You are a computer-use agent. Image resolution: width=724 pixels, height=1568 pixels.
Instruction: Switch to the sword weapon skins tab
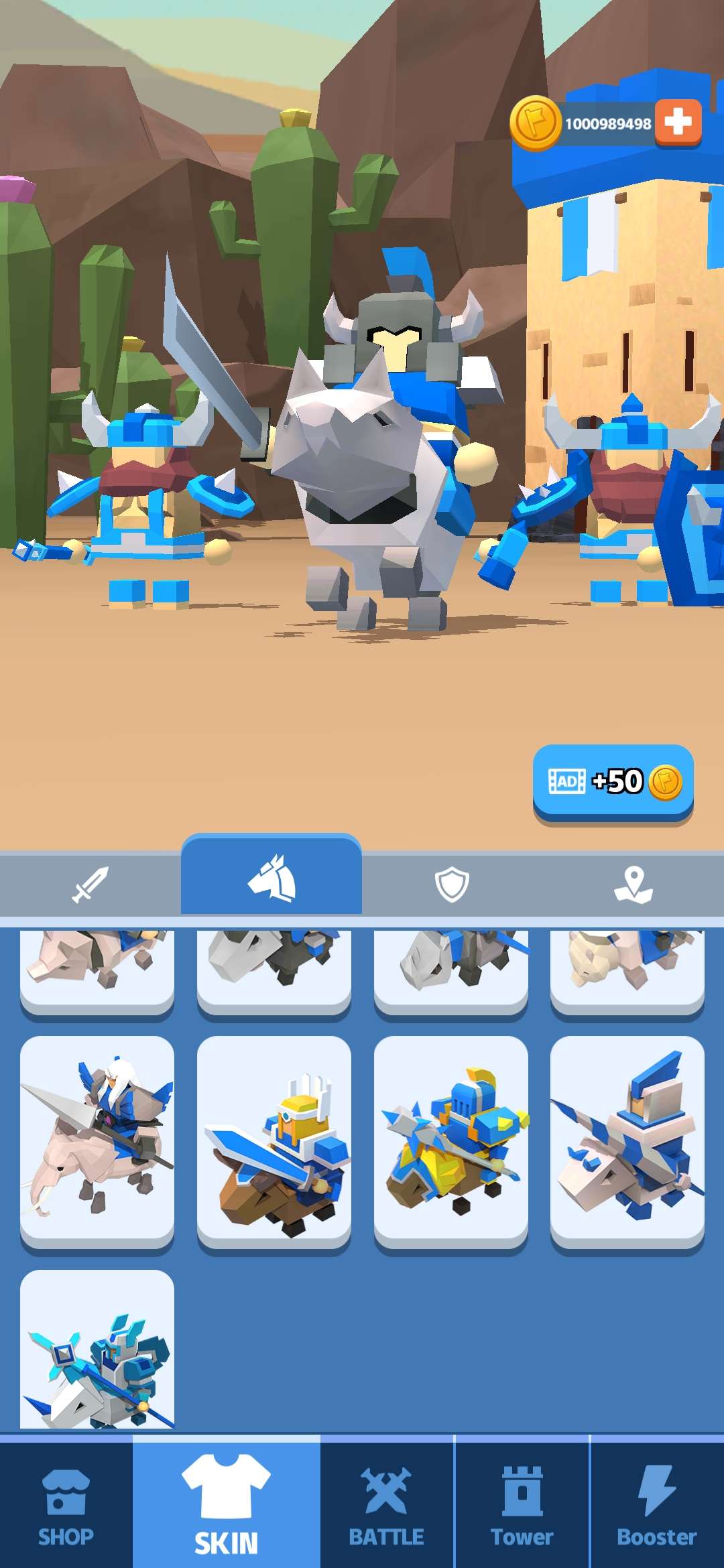[x=90, y=884]
